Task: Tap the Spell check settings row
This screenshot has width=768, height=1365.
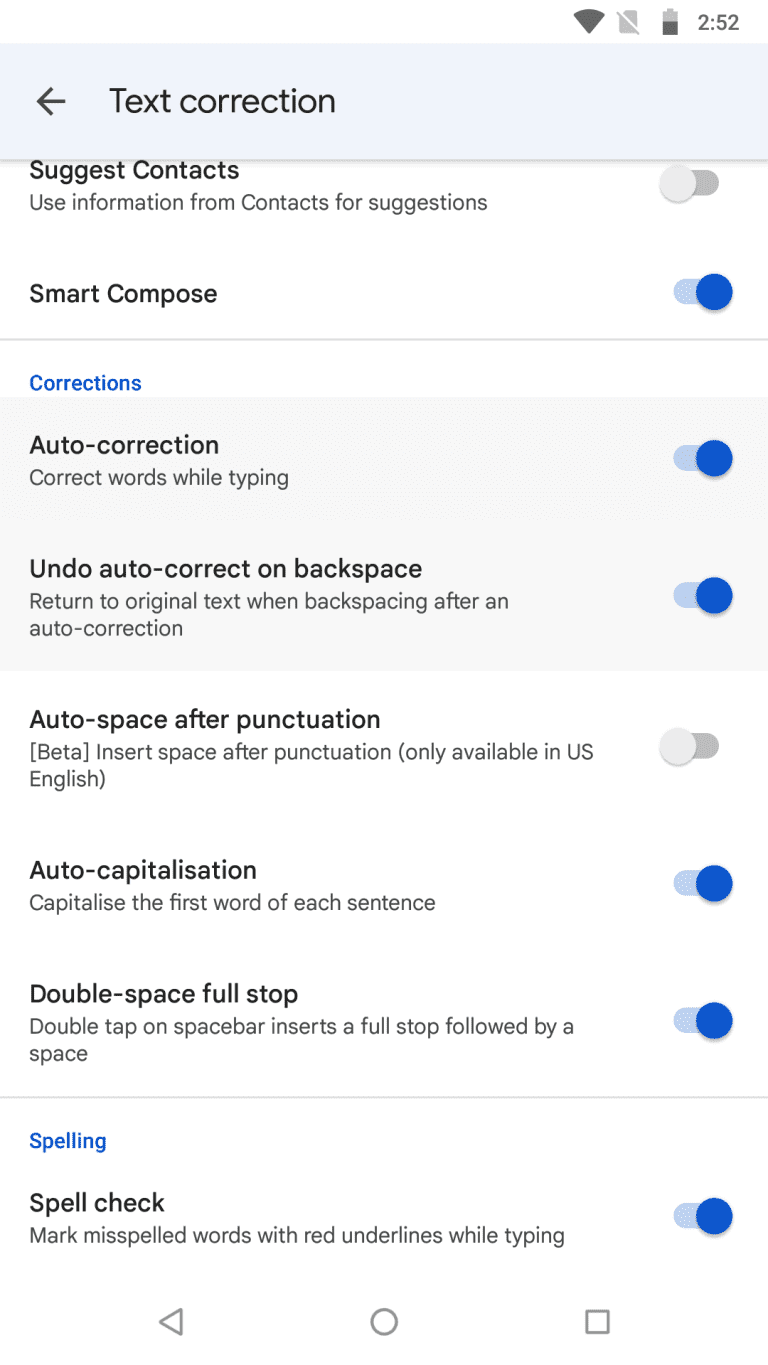Action: click(300, 1216)
